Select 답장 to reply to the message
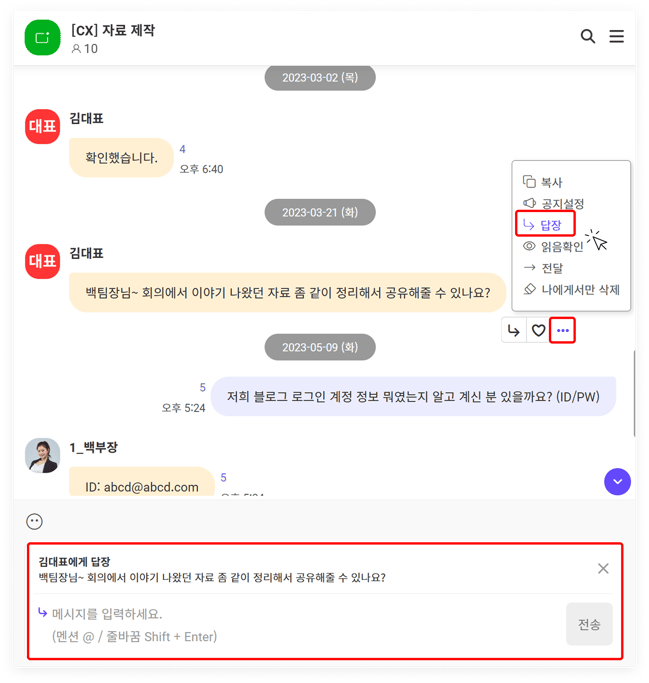This screenshot has height=683, width=649. tap(548, 225)
